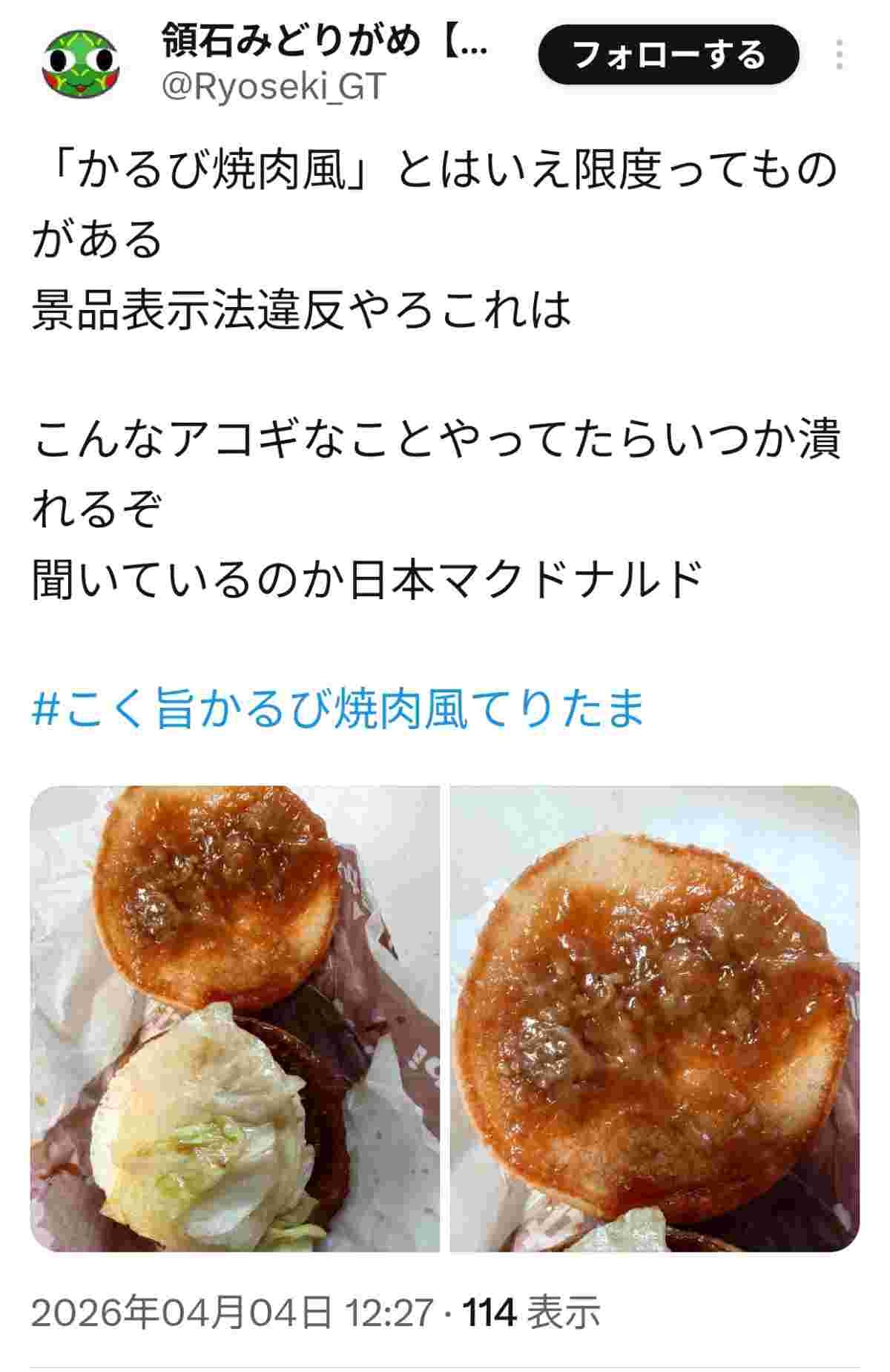Open hashtag #こく旨かるび焼肉風てりたま
The image size is (890, 1372).
coord(337,708)
